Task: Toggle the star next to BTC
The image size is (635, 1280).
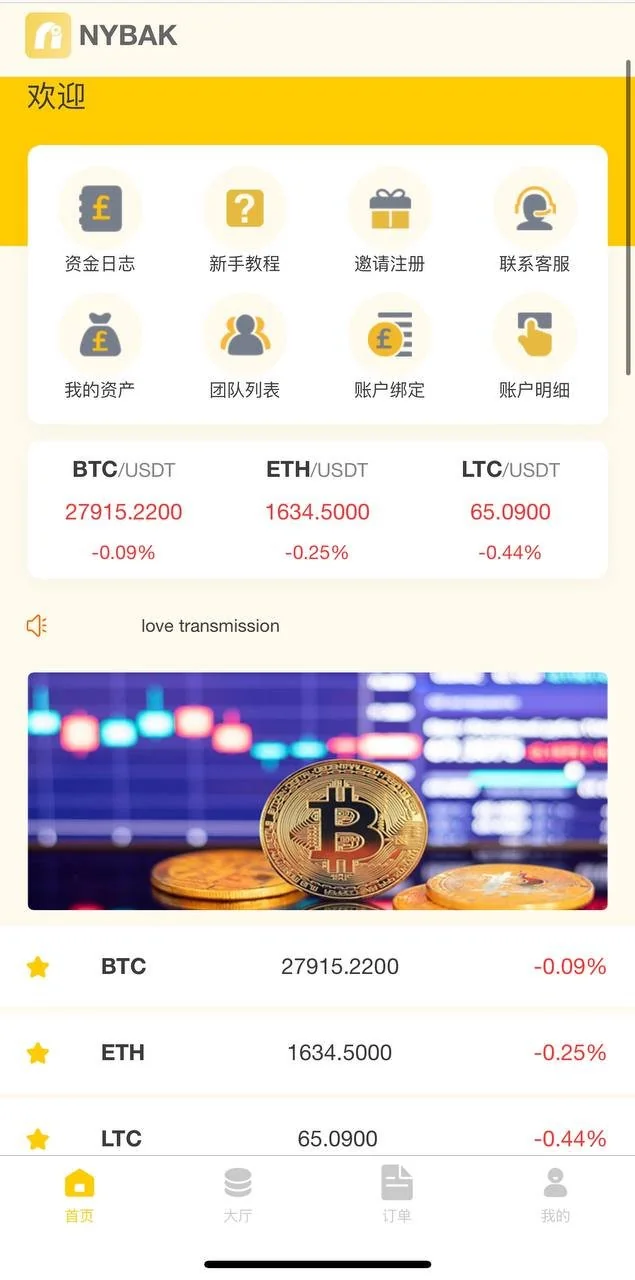Action: coord(38,967)
